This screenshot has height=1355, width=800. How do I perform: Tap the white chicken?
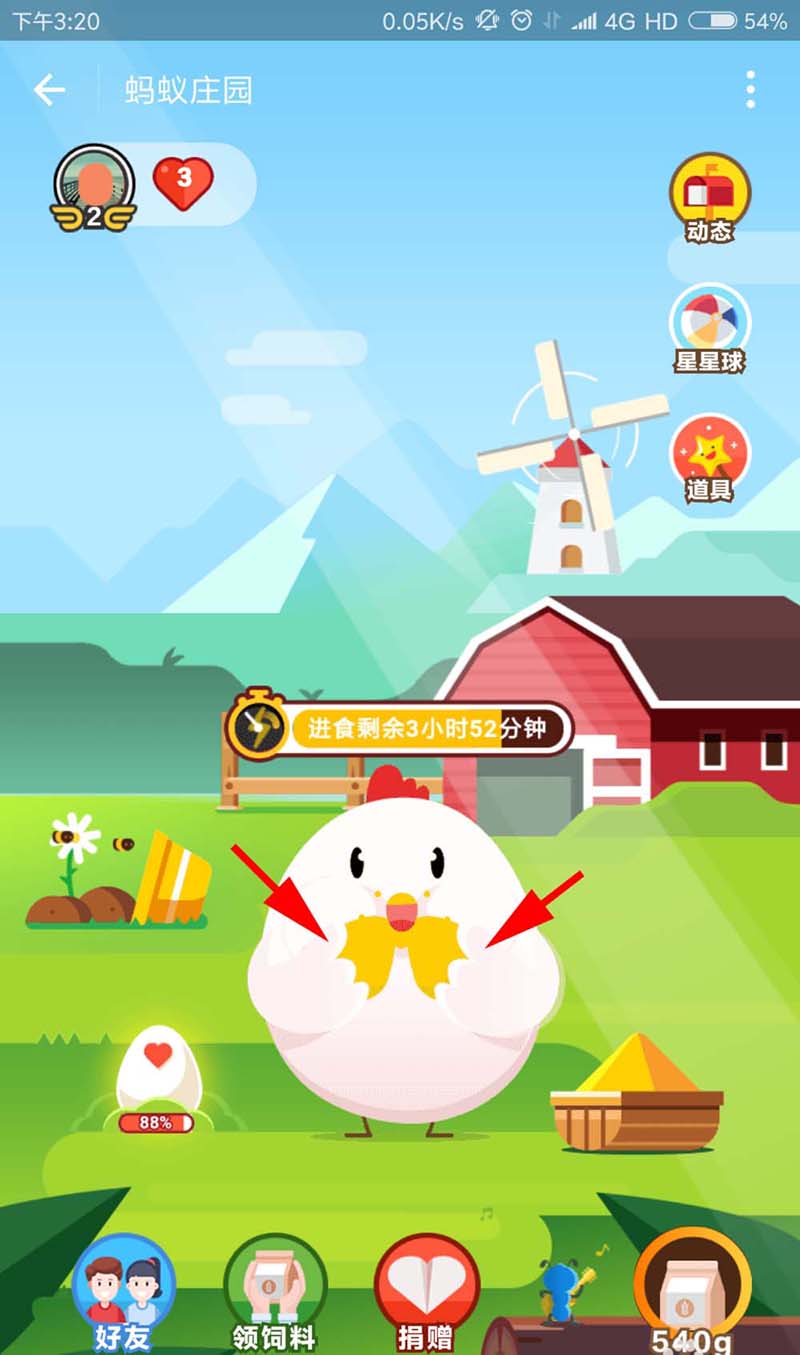click(x=402, y=960)
